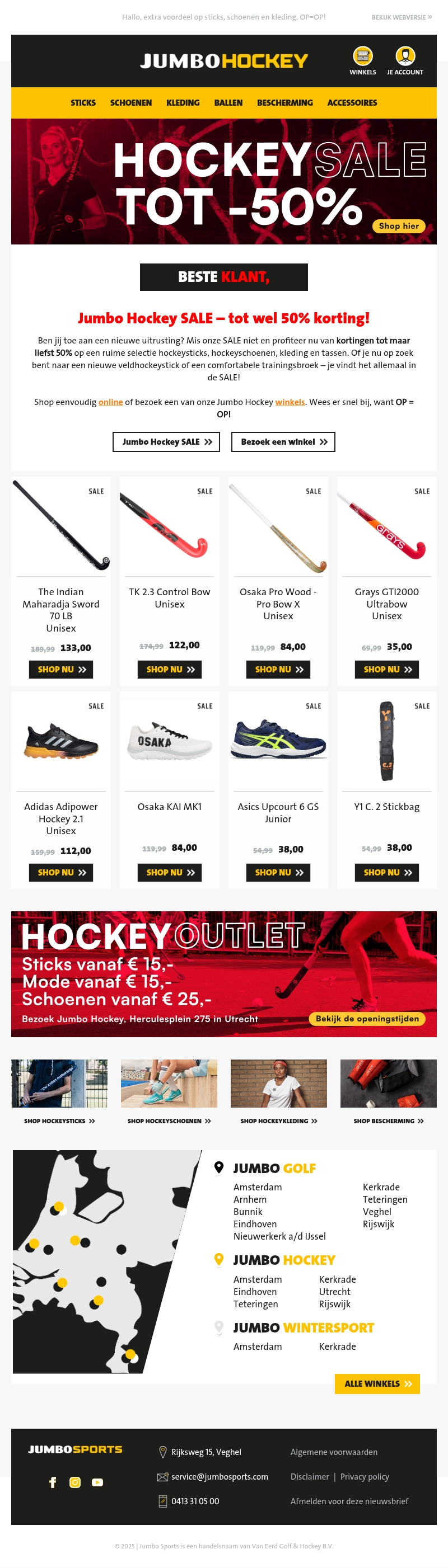Viewport: 448px width, 1568px height.
Task: Open the Privacy policy link
Action: point(365,1477)
